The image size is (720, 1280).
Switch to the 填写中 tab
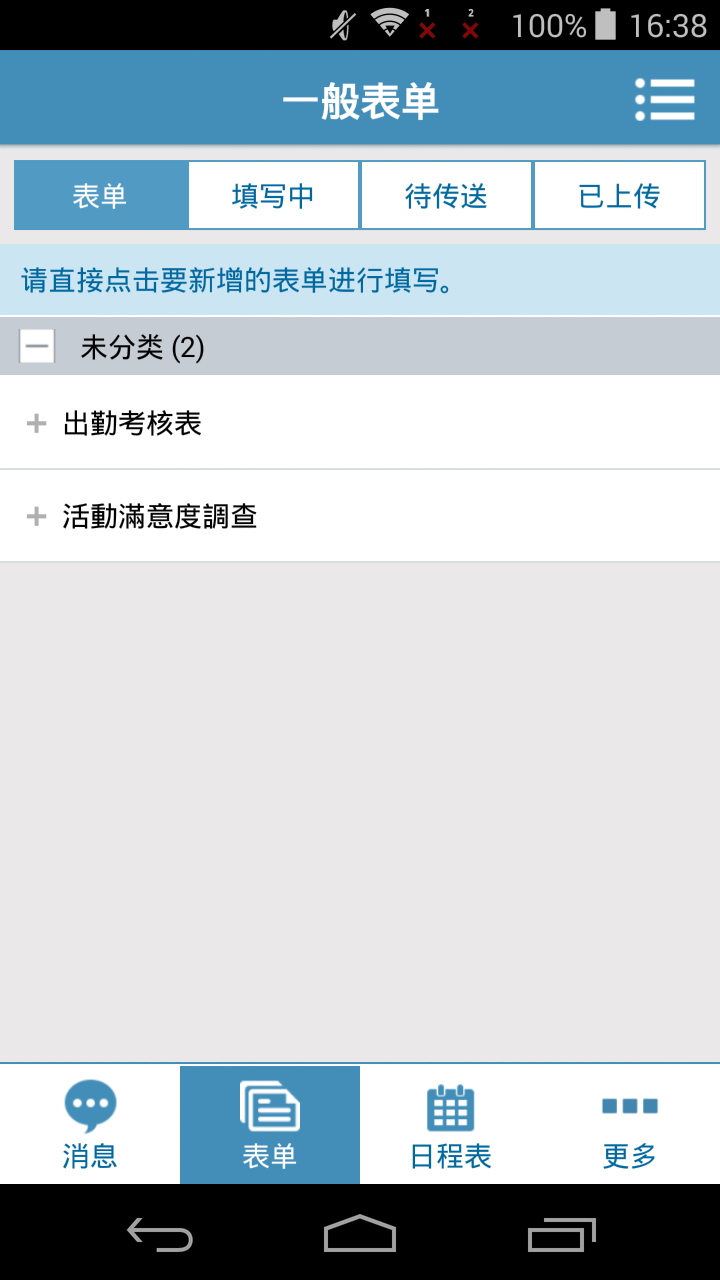[273, 195]
